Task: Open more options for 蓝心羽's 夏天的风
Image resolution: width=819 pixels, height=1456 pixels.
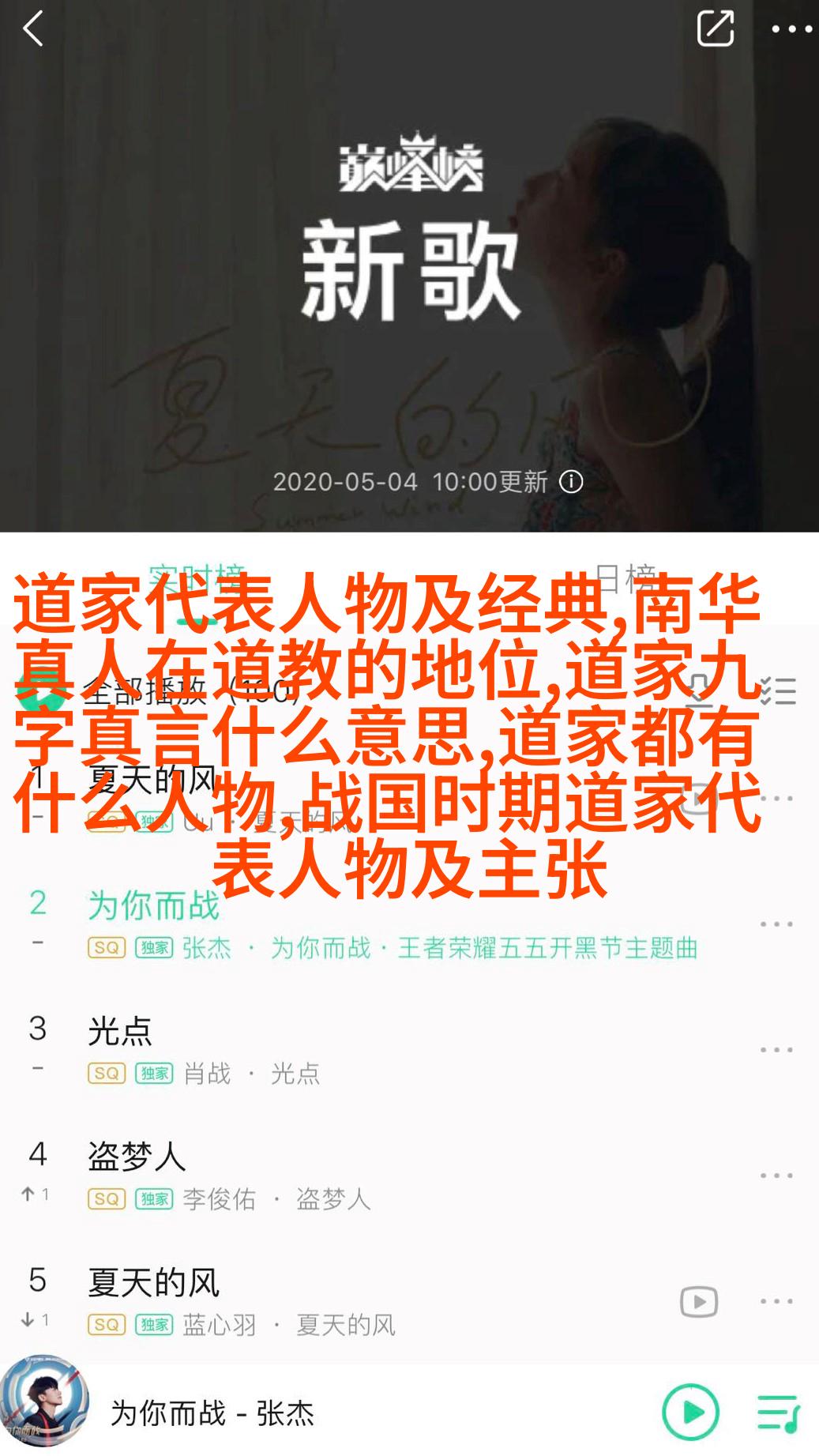Action: pyautogui.click(x=776, y=1301)
